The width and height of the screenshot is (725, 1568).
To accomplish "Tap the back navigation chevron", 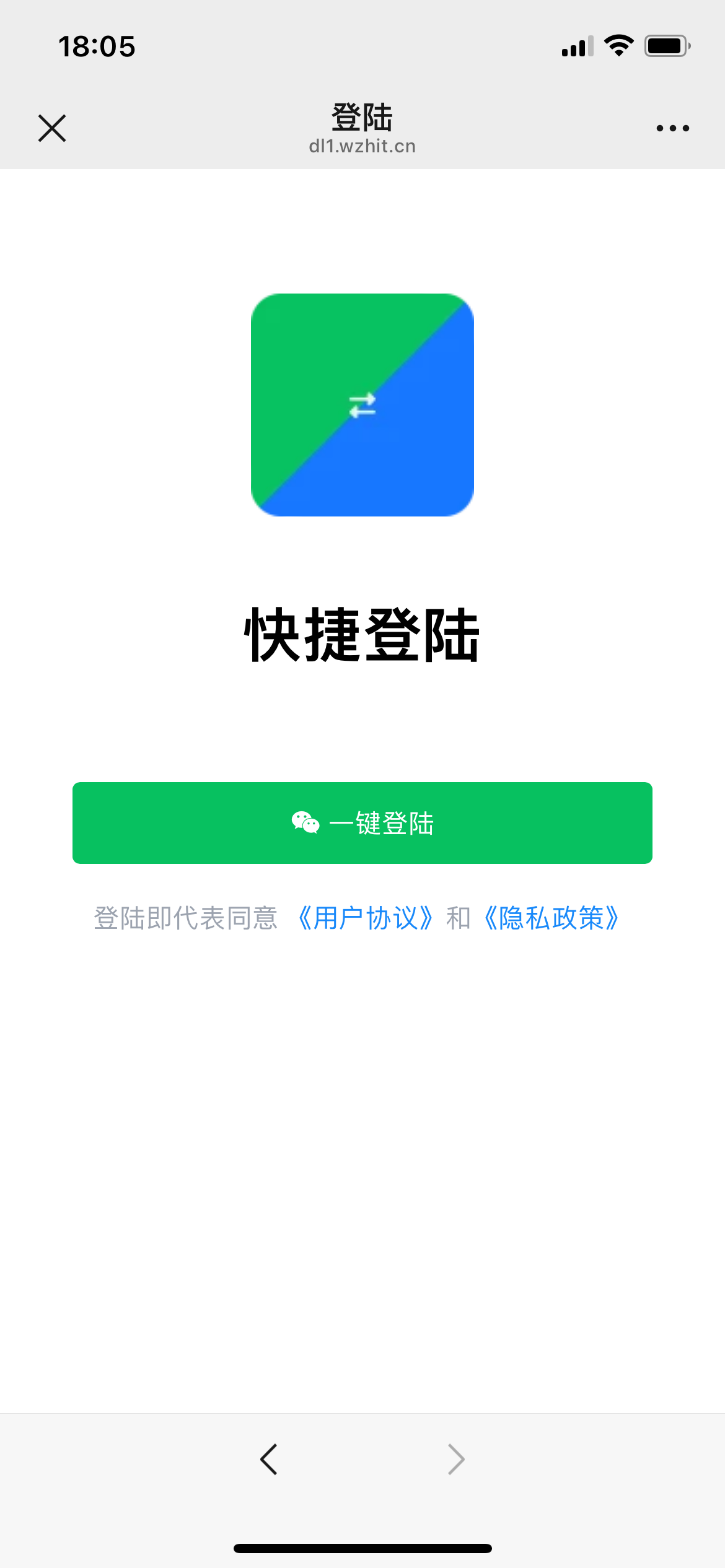I will pyautogui.click(x=269, y=1458).
